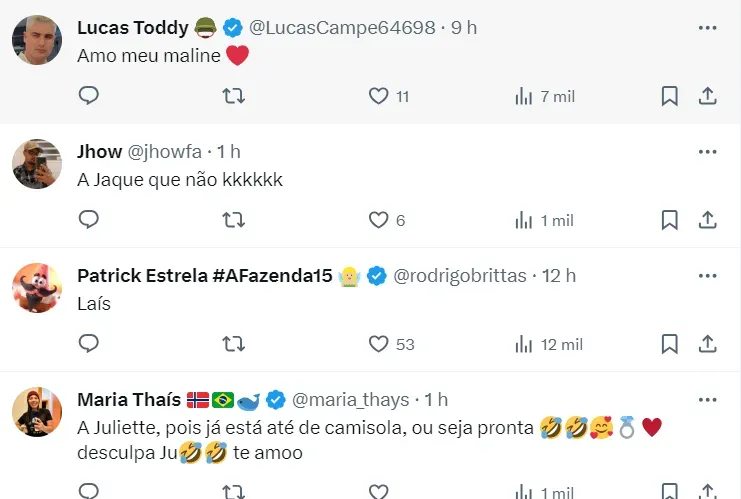
Task: Bookmark Lucas Toddy's tweet
Action: click(x=670, y=96)
